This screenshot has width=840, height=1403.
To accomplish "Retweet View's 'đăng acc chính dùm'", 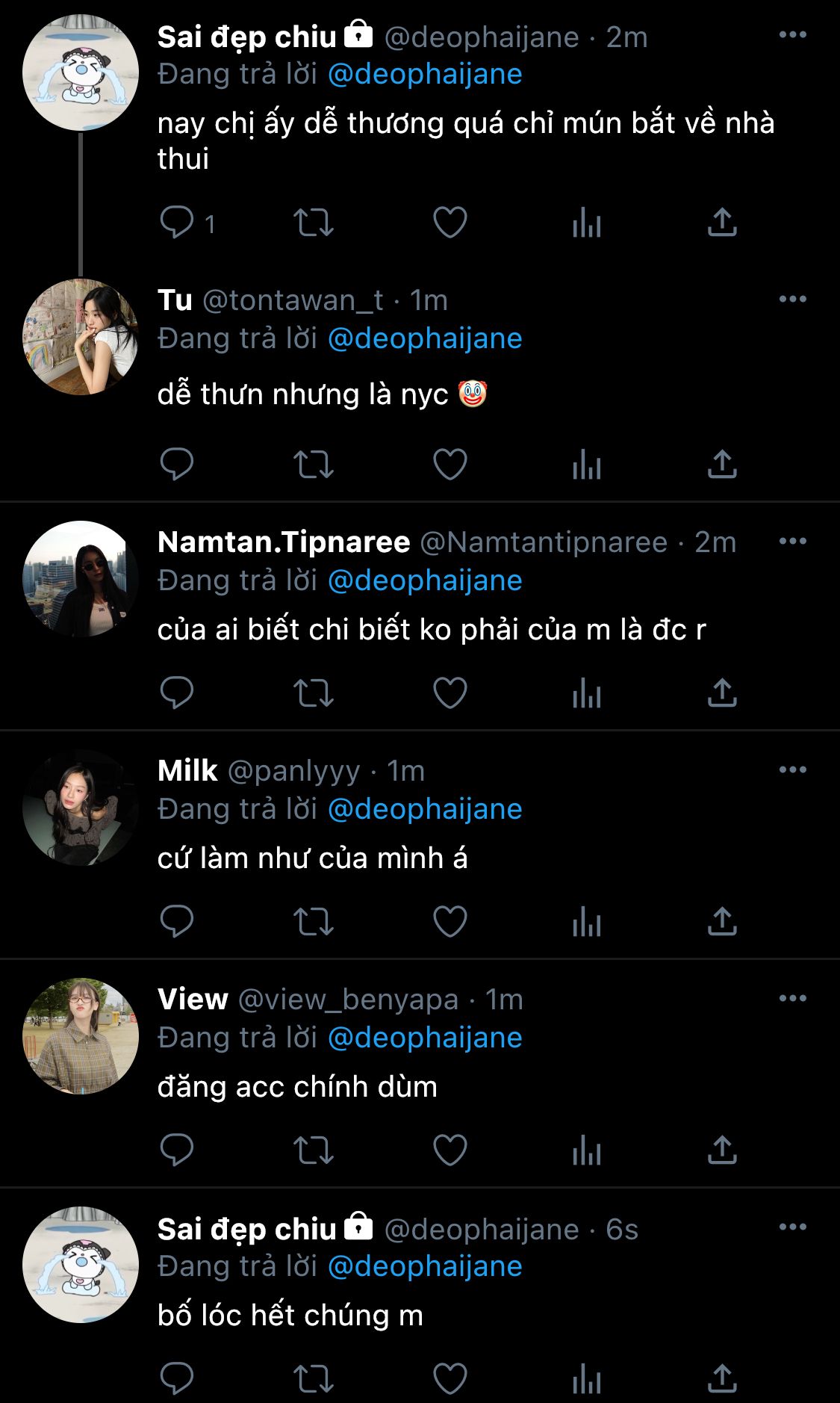I will point(313,1150).
